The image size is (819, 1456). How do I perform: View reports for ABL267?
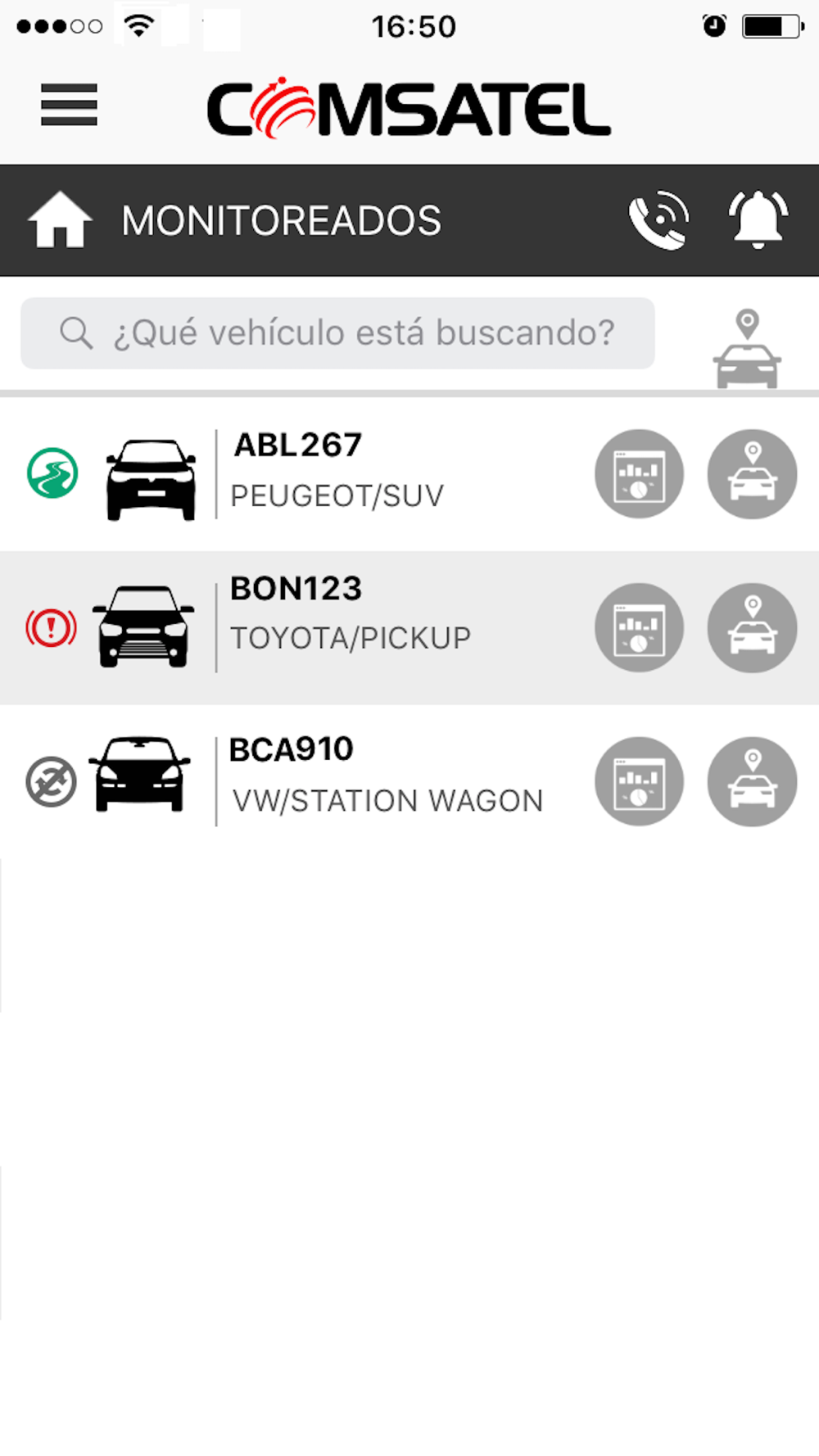point(639,474)
